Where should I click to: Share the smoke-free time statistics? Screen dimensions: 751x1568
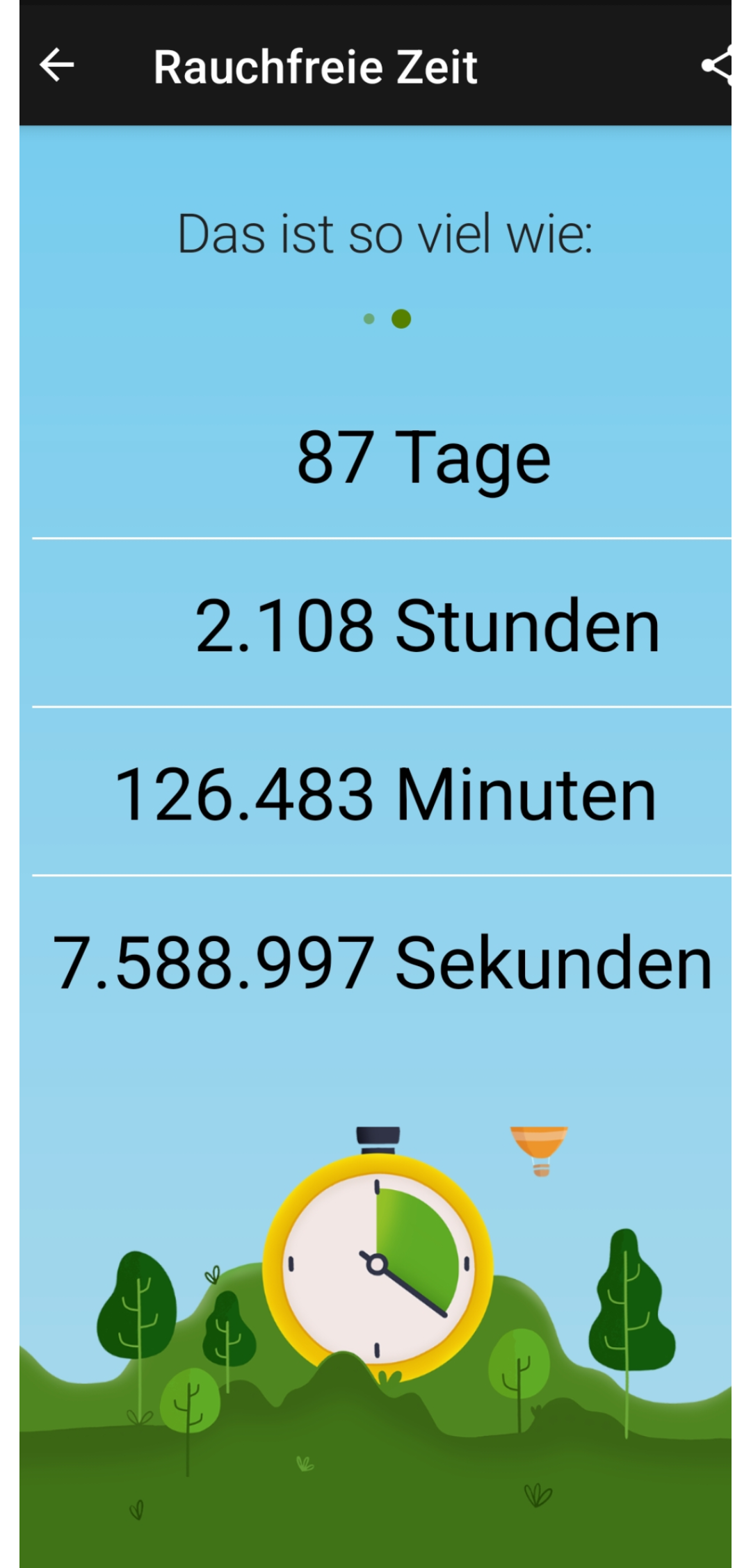pyautogui.click(x=717, y=65)
